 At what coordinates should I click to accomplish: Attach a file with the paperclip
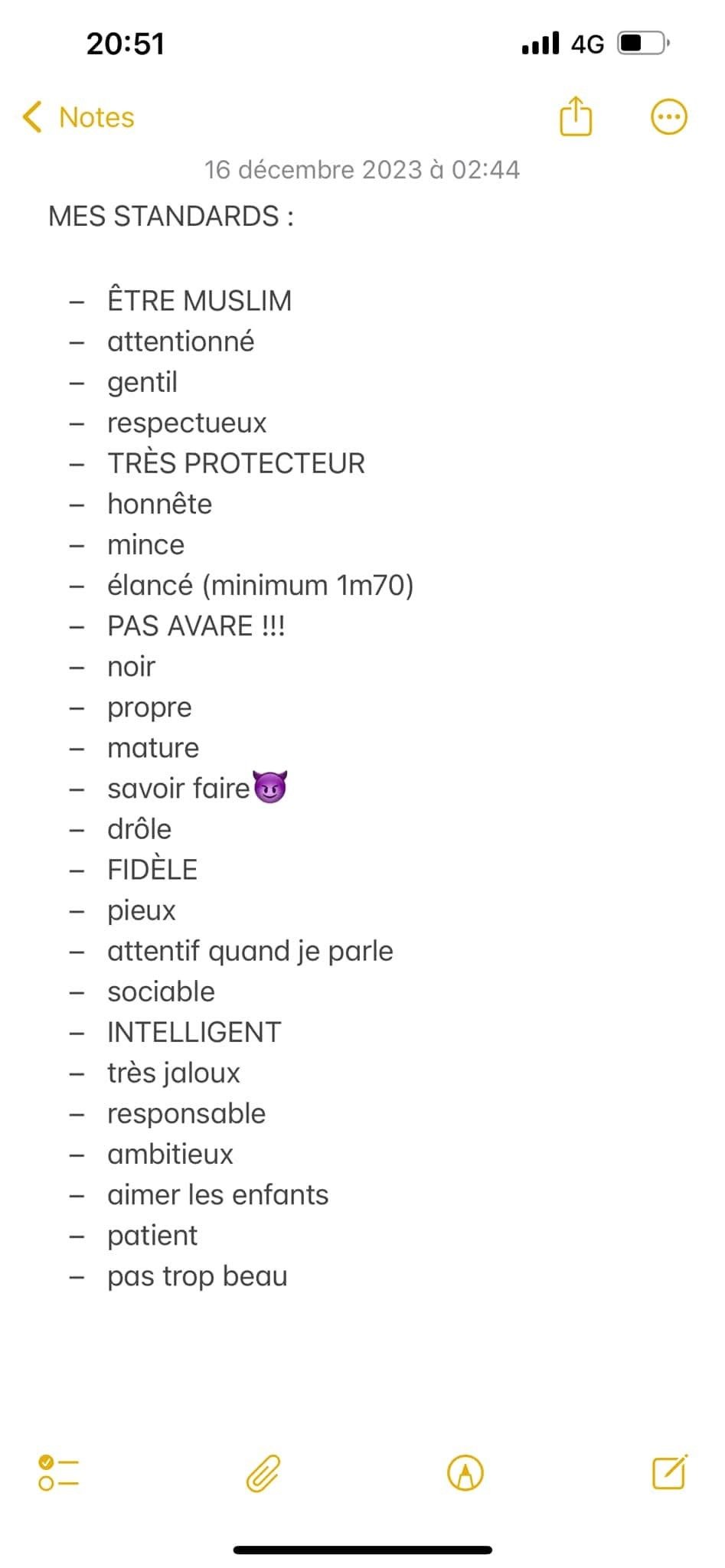[x=263, y=1473]
